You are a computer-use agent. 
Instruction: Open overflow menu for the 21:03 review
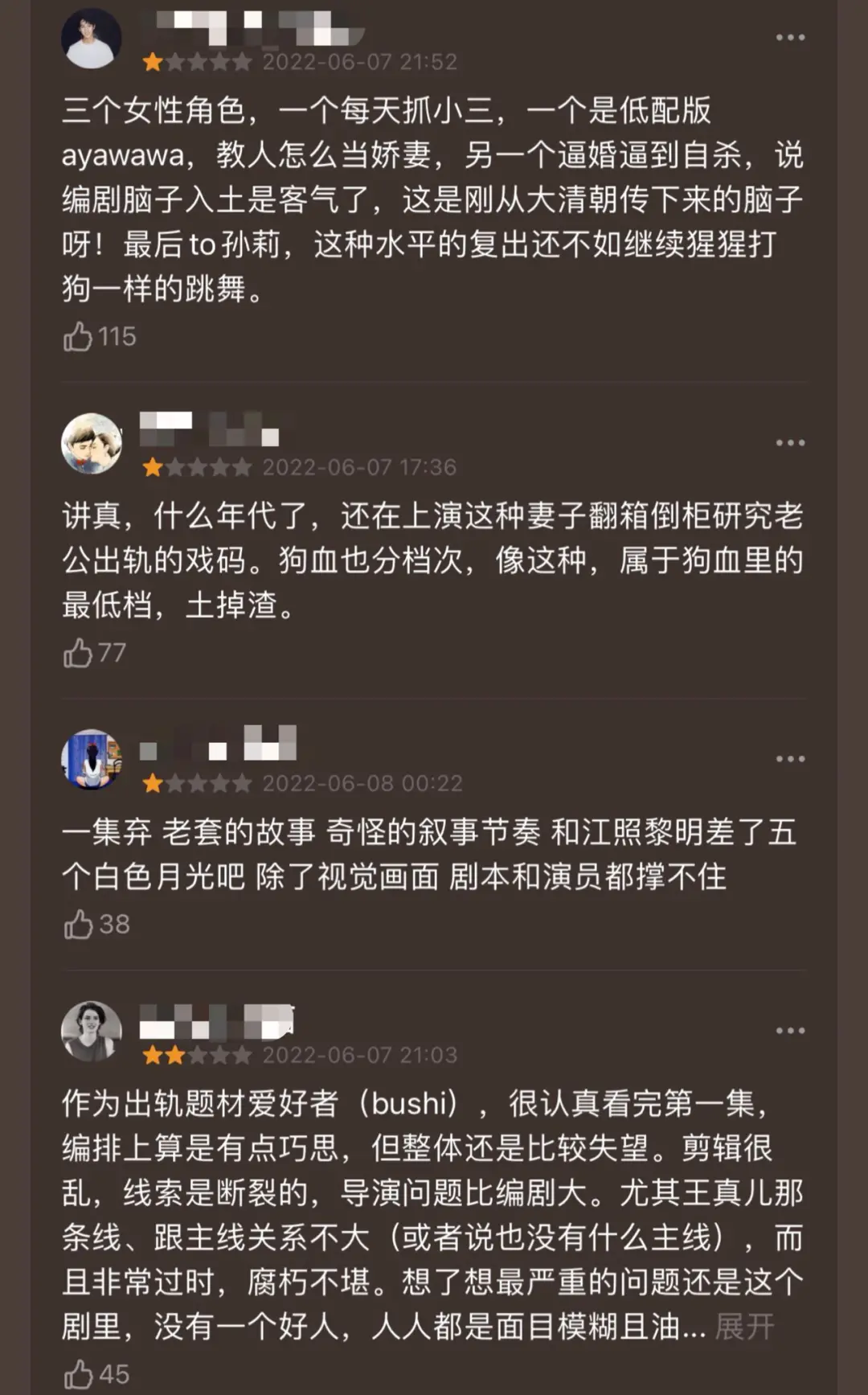coord(790,1031)
